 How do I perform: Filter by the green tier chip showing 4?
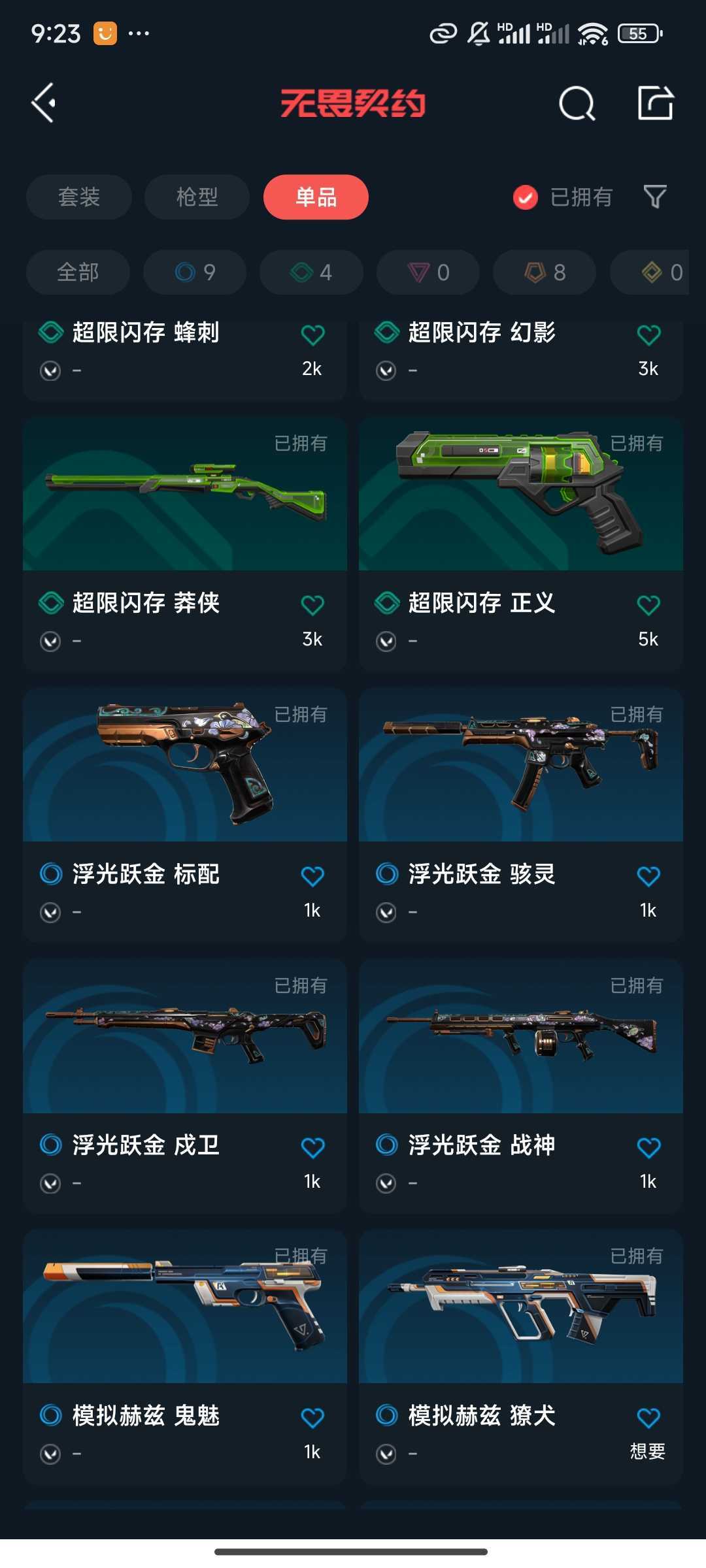coord(311,272)
